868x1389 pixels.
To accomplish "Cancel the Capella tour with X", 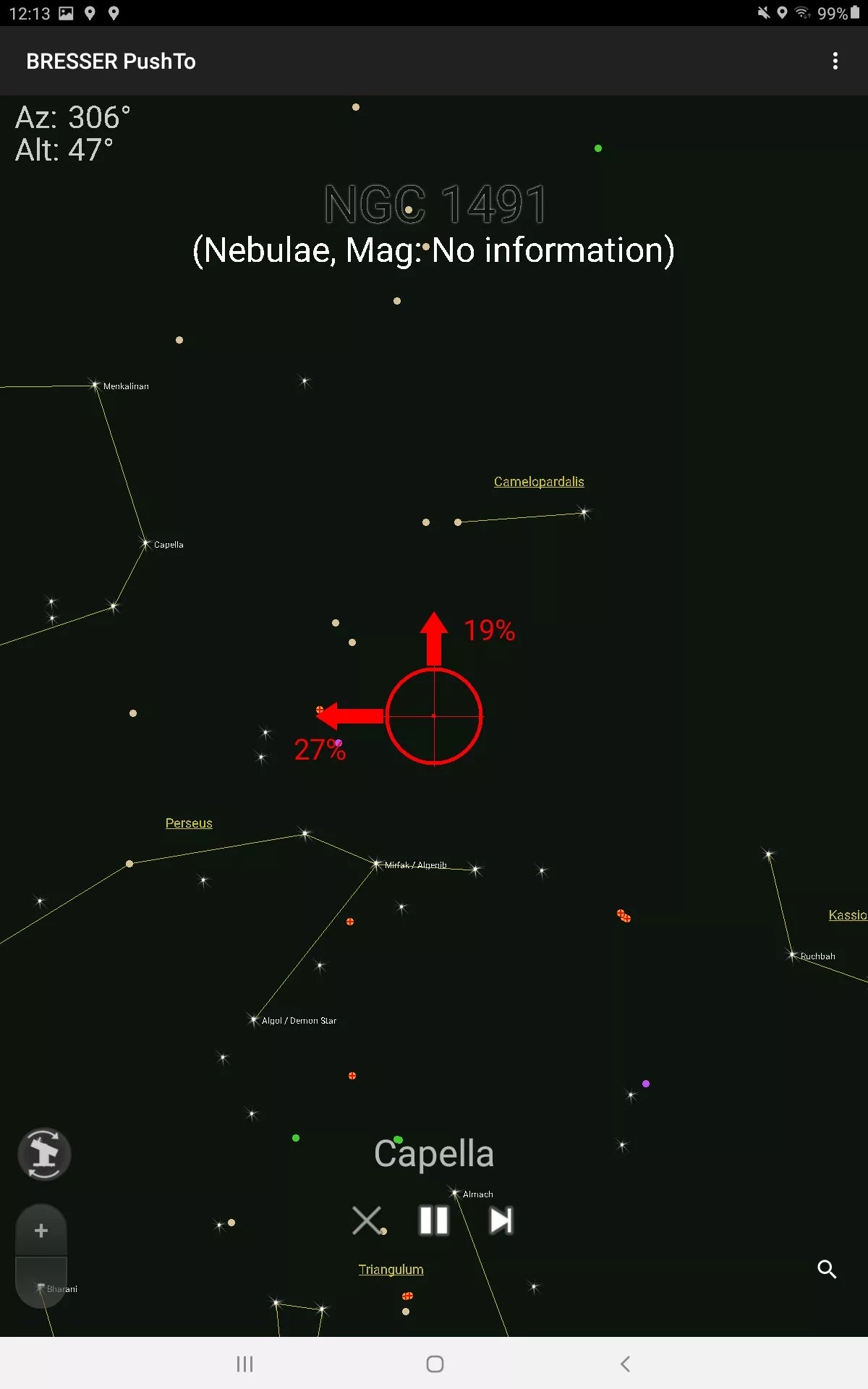I will point(367,1220).
